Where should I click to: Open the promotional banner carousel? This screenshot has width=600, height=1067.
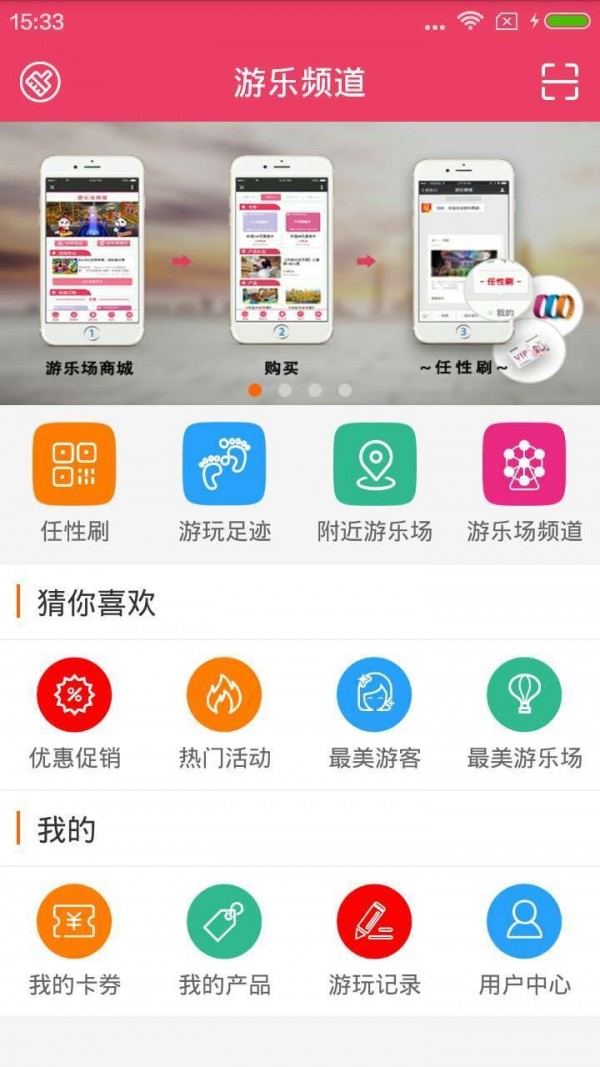pyautogui.click(x=300, y=262)
